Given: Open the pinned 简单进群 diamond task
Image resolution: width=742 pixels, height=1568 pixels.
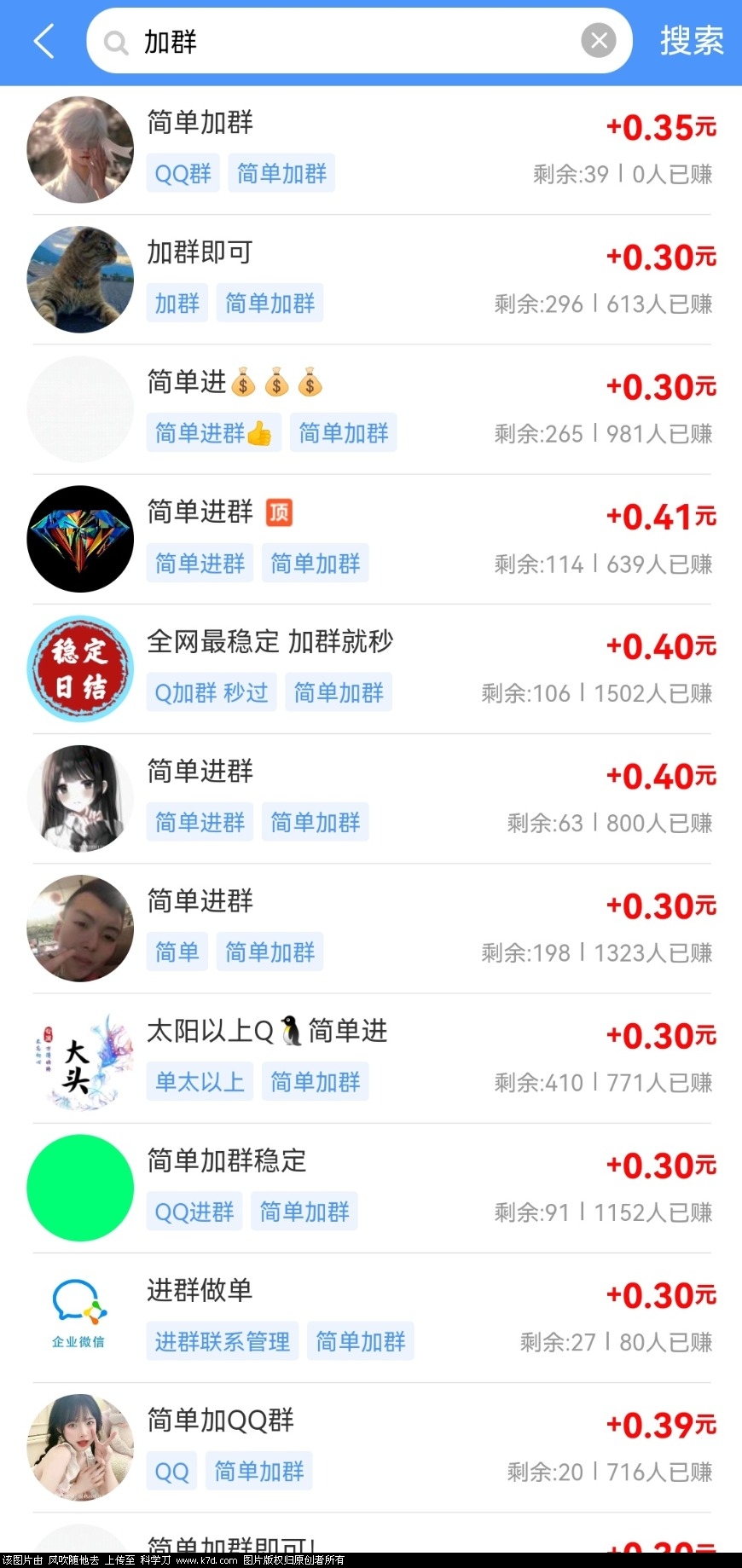Looking at the screenshot, I should (x=371, y=539).
